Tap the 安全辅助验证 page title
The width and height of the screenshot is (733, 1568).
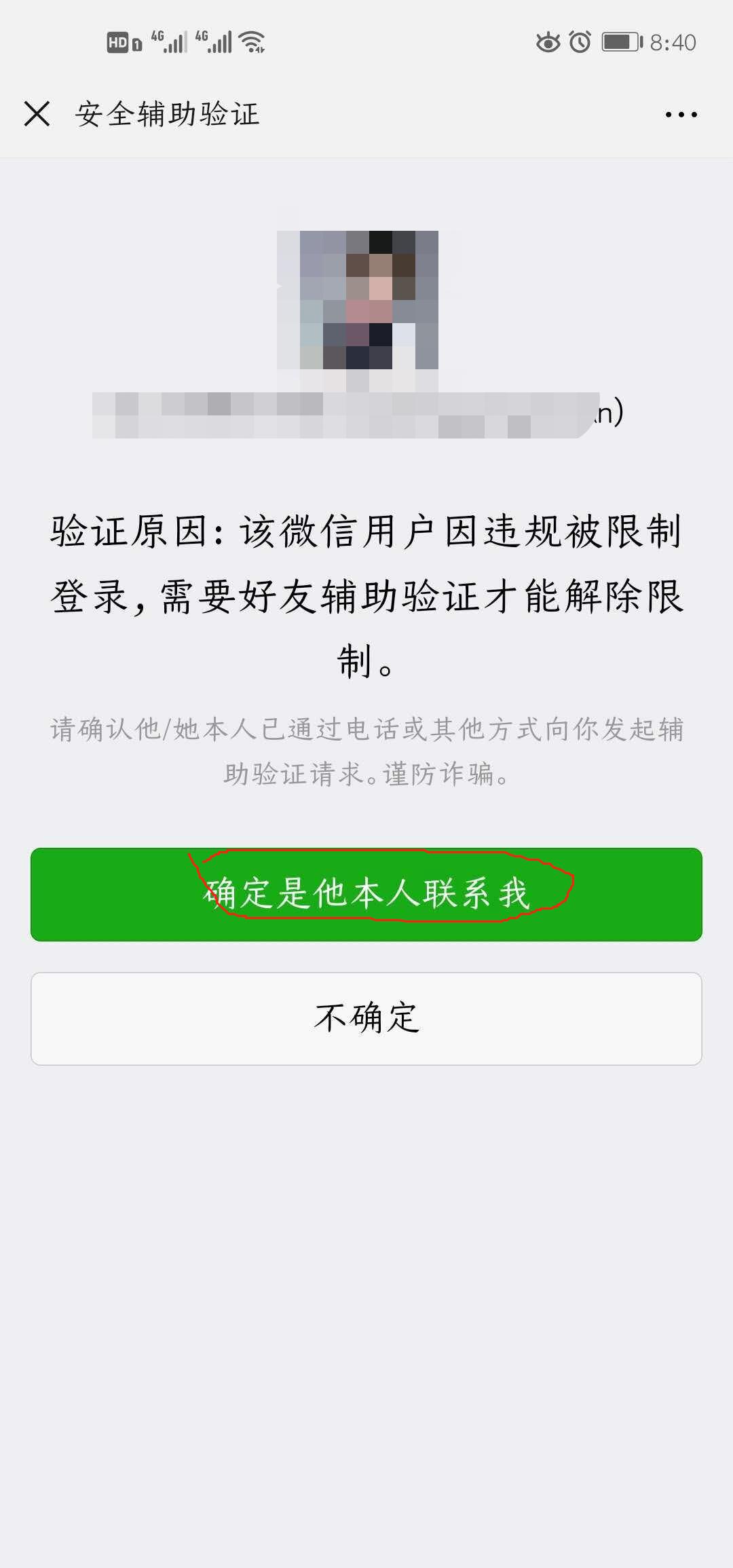point(170,114)
